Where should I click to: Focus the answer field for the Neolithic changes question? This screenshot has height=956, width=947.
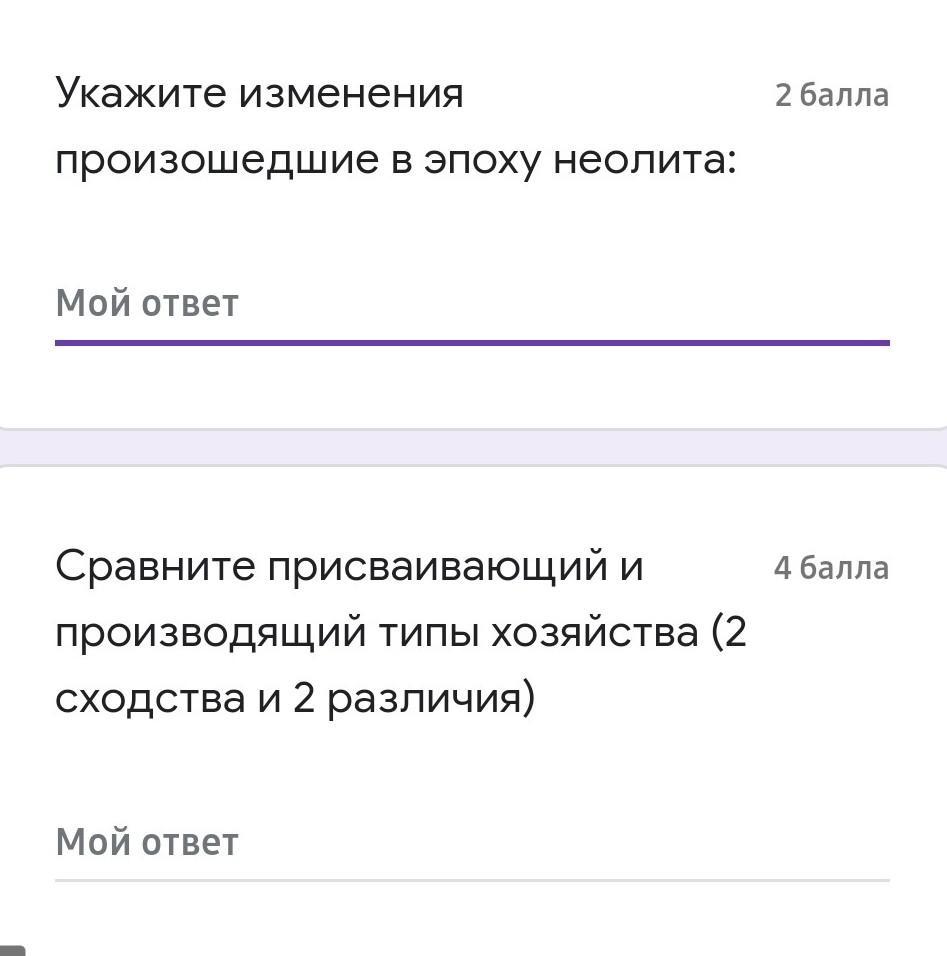click(471, 305)
